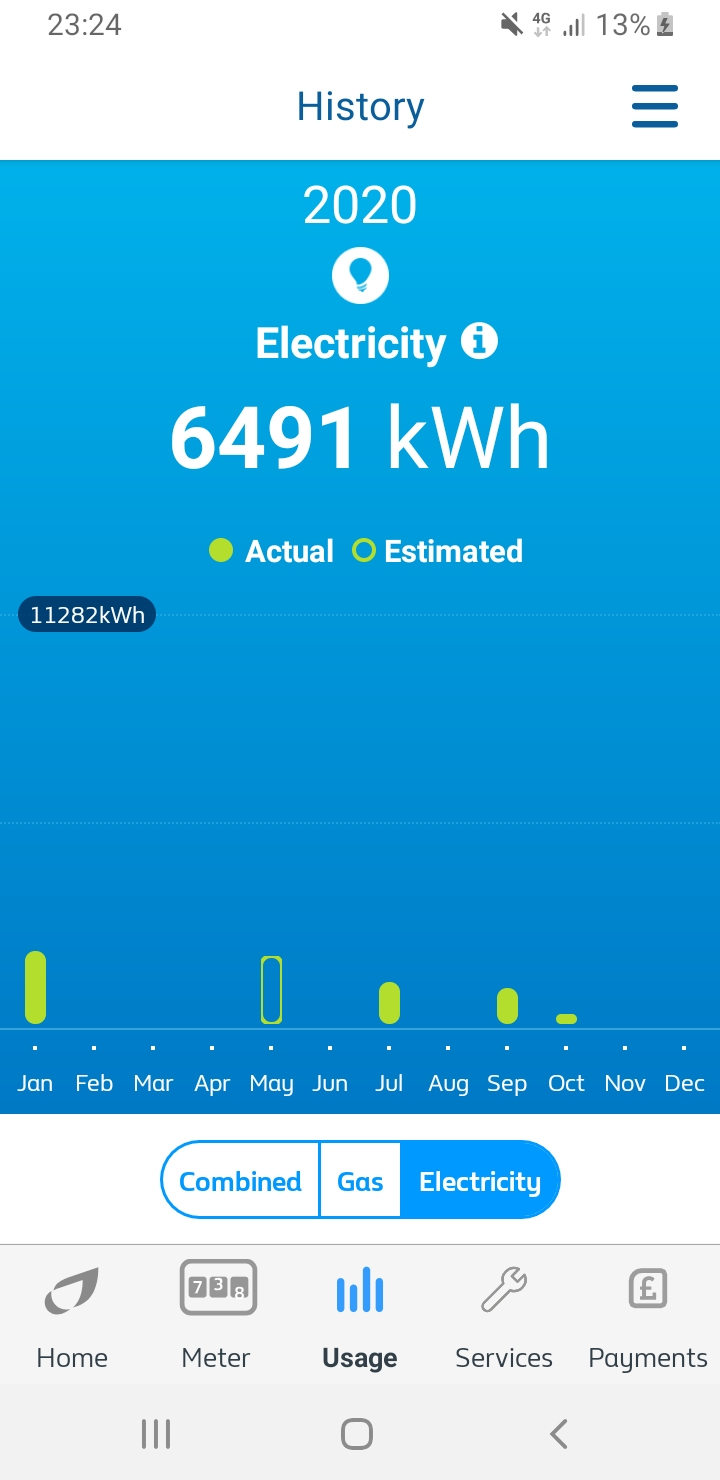Open the Payments tab

[648, 1316]
